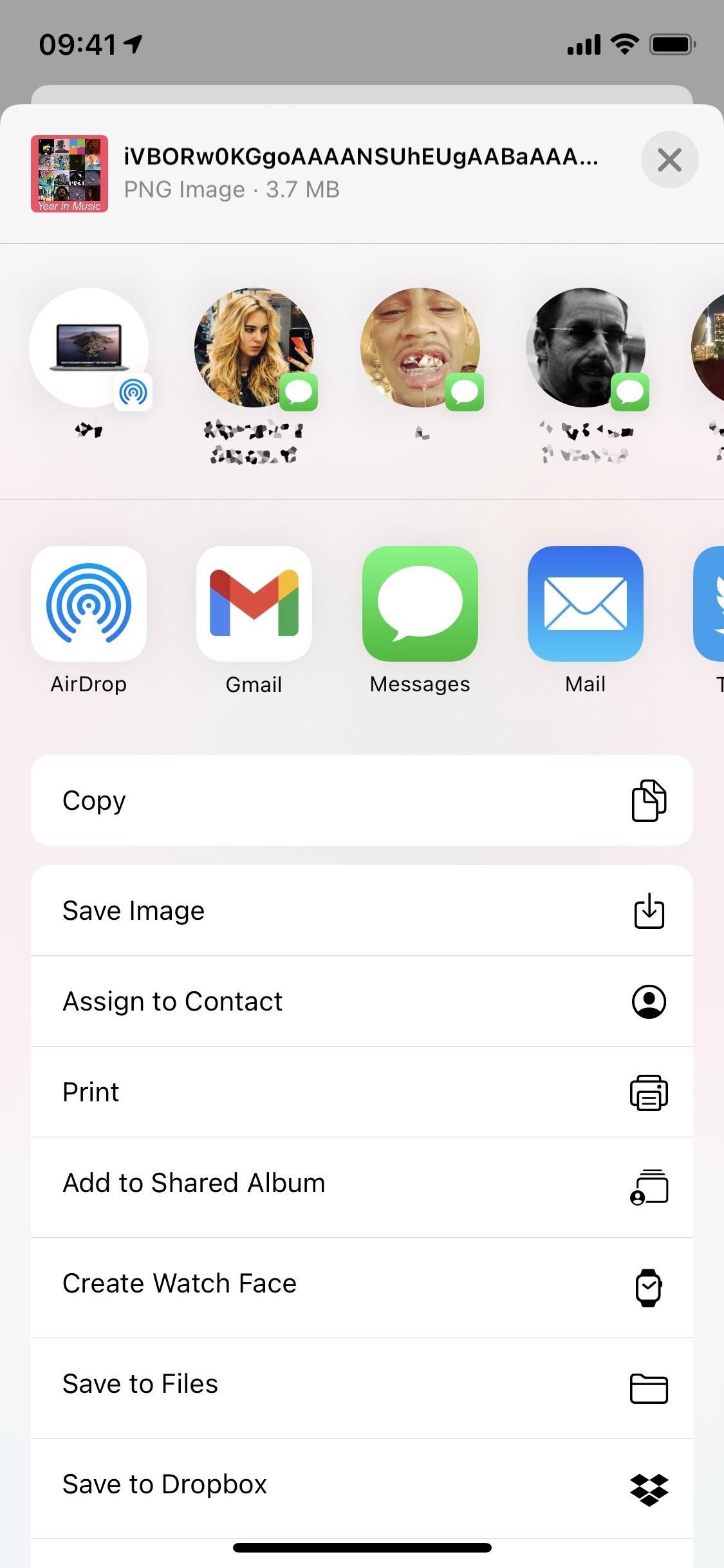Message the contact wearing dark sunglasses

[x=585, y=348]
